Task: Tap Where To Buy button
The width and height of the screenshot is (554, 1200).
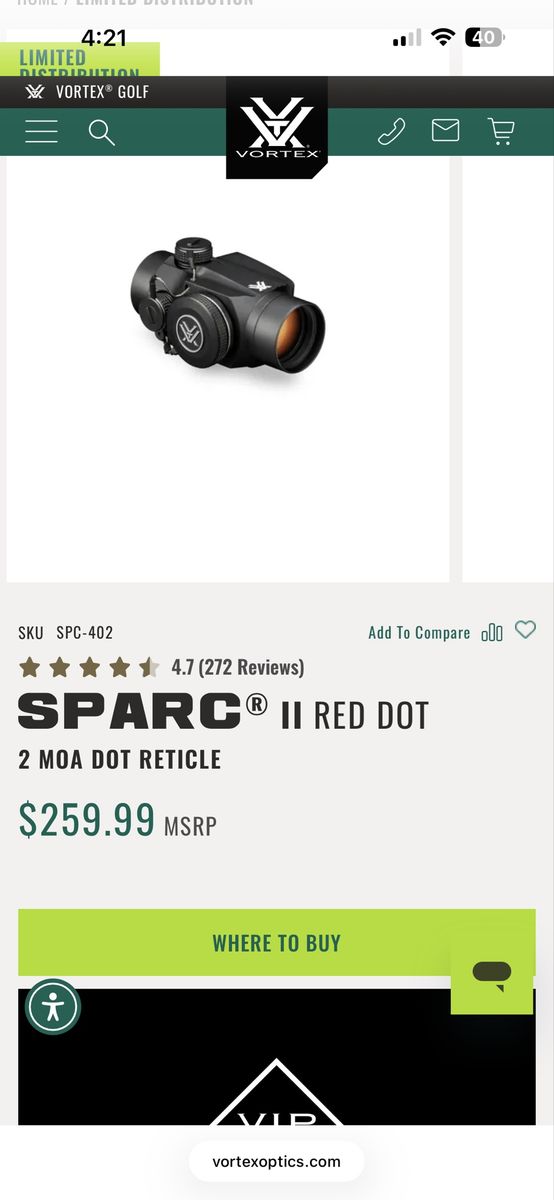Action: pyautogui.click(x=277, y=943)
